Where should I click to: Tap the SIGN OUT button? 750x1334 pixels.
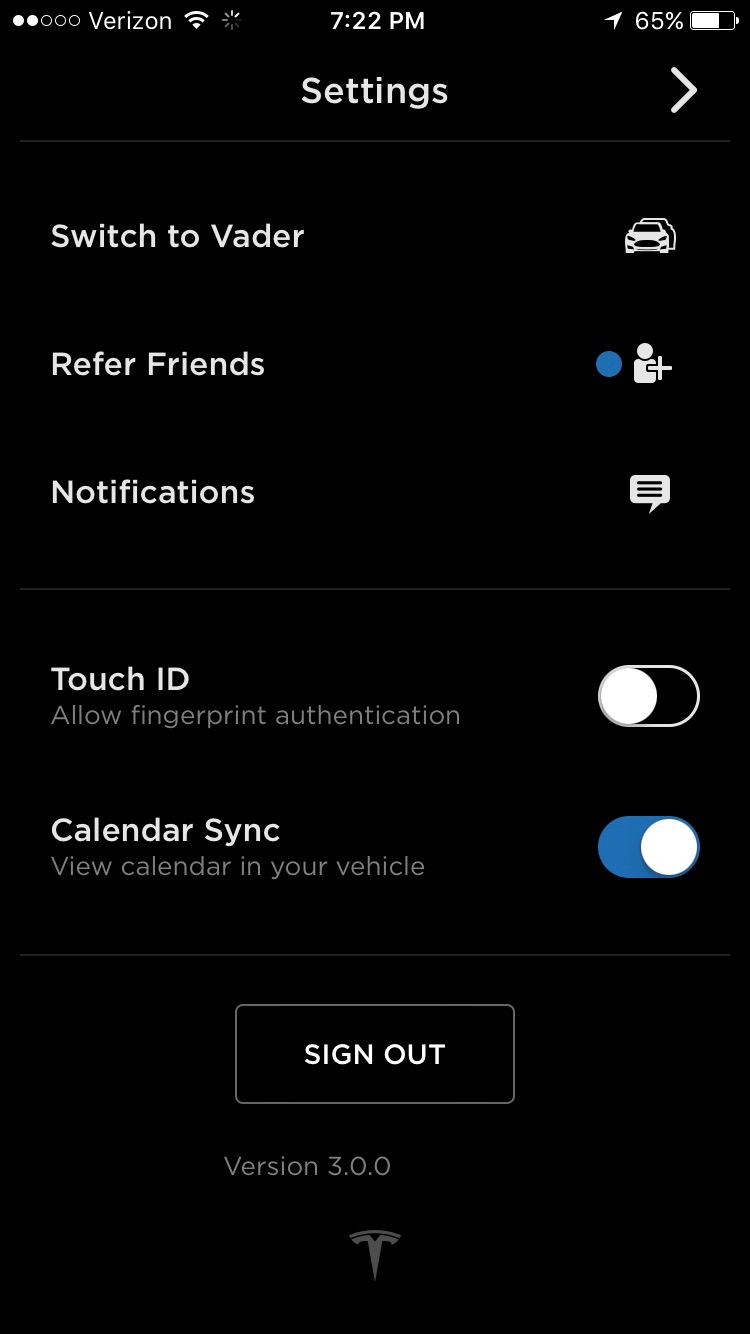point(375,1054)
